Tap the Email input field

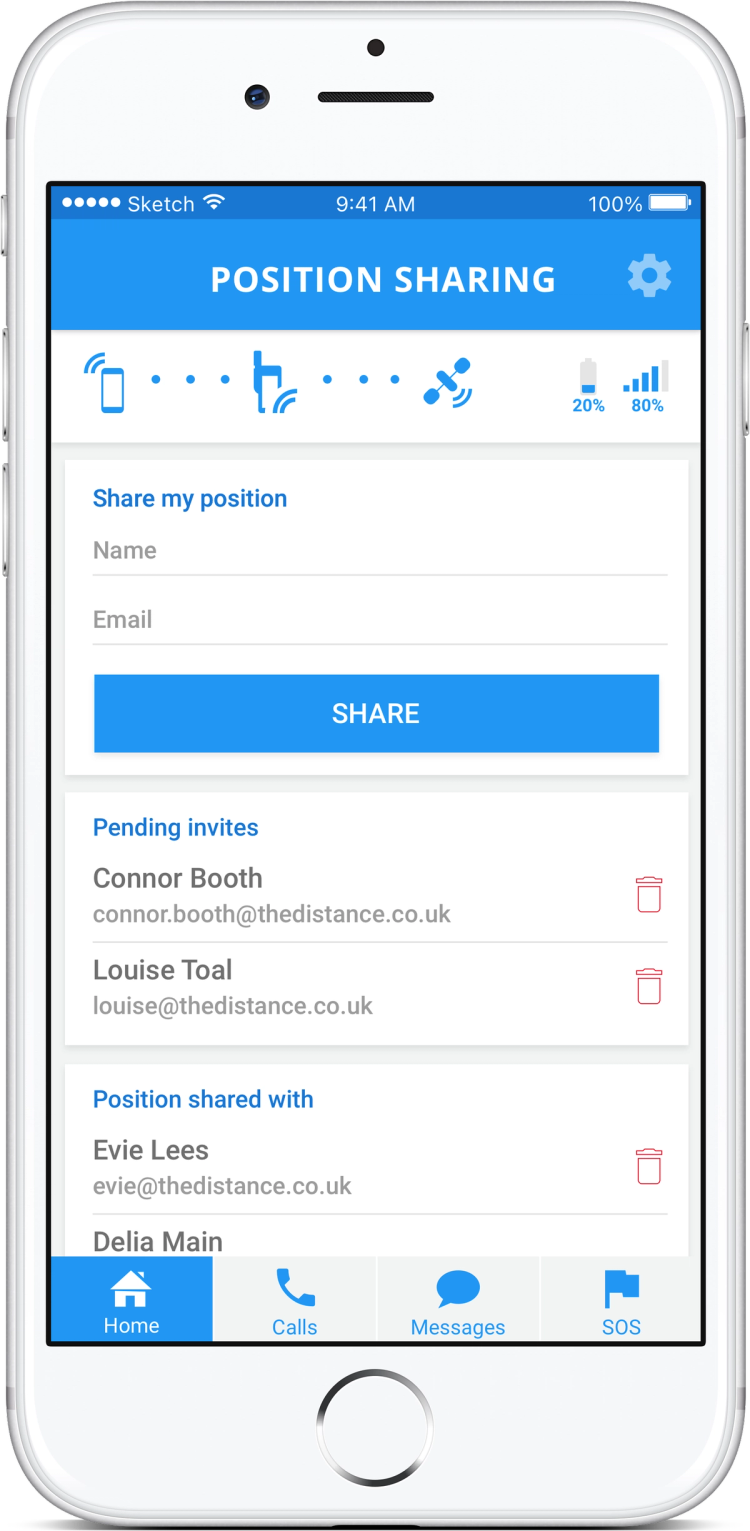tap(379, 620)
